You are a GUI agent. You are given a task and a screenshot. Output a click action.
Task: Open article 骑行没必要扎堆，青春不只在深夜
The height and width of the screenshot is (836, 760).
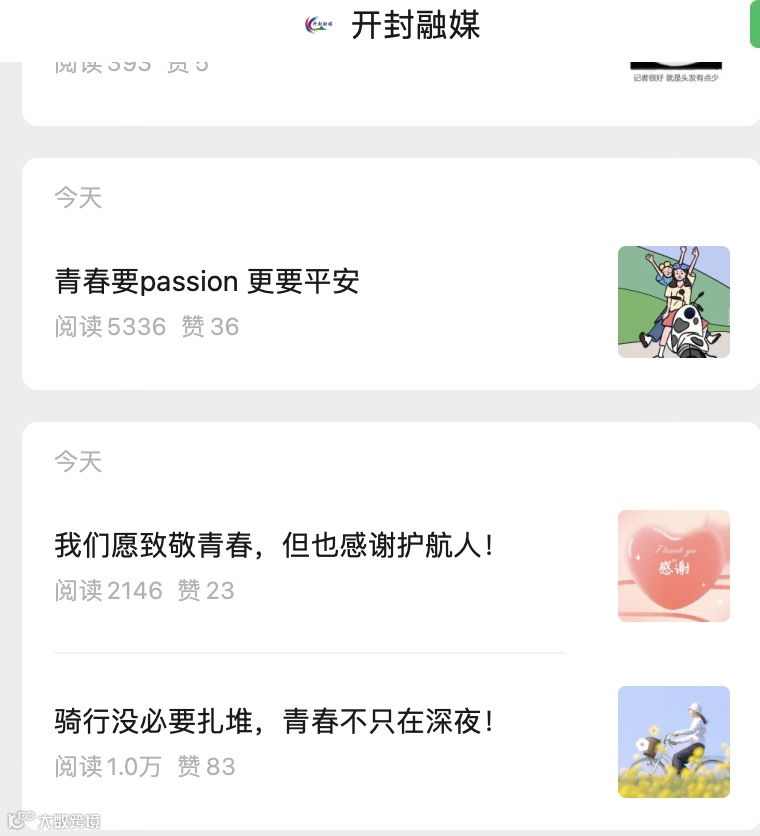[x=274, y=721]
